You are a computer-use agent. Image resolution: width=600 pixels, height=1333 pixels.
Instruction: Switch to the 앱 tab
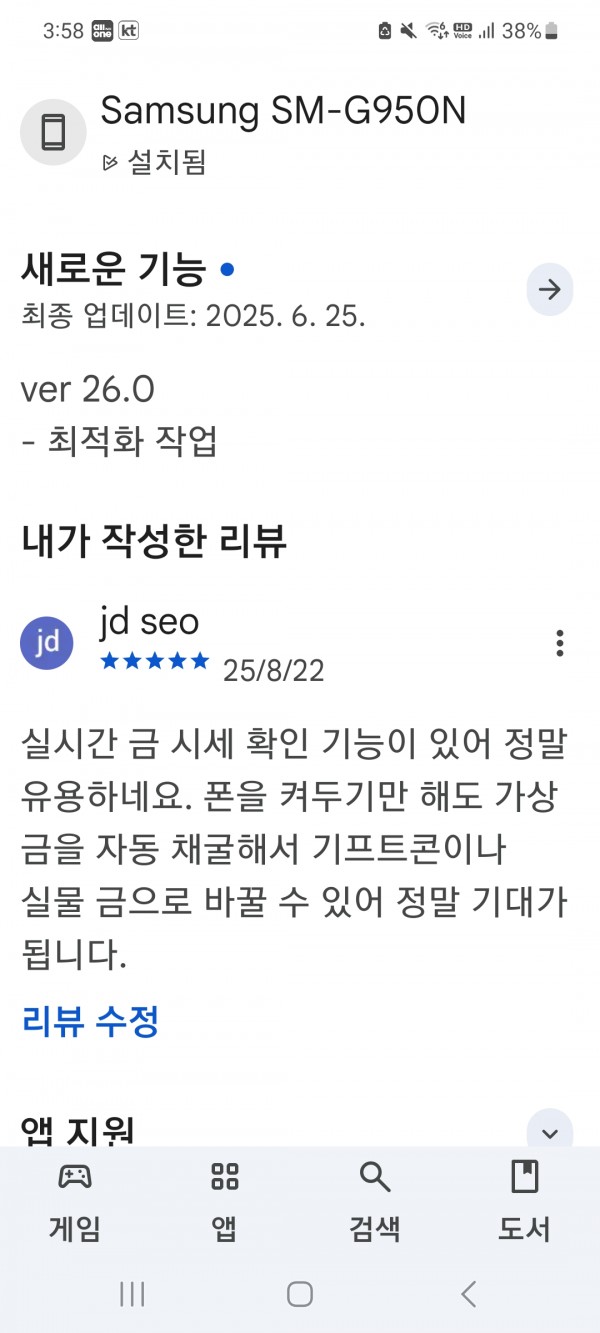point(225,1201)
